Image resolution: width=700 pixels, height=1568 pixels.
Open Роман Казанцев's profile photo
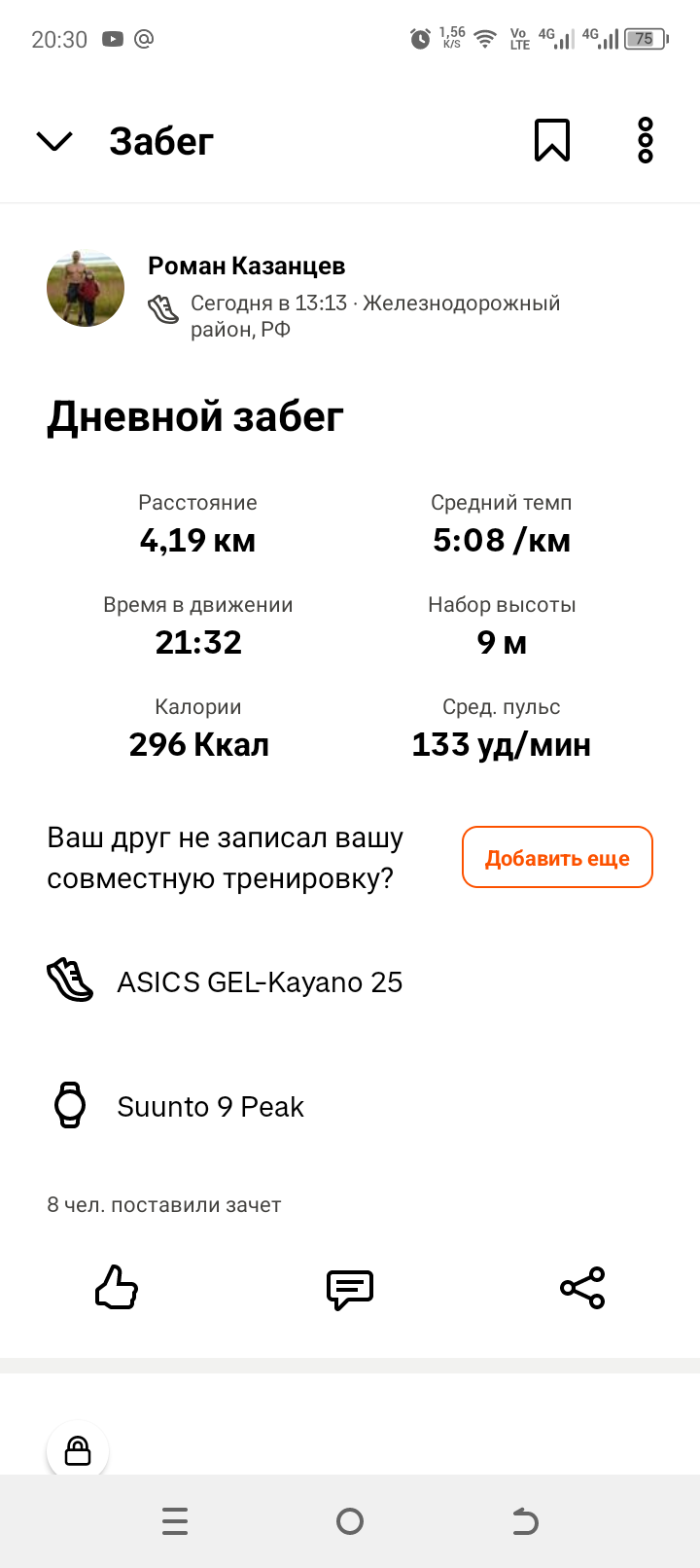[x=86, y=288]
